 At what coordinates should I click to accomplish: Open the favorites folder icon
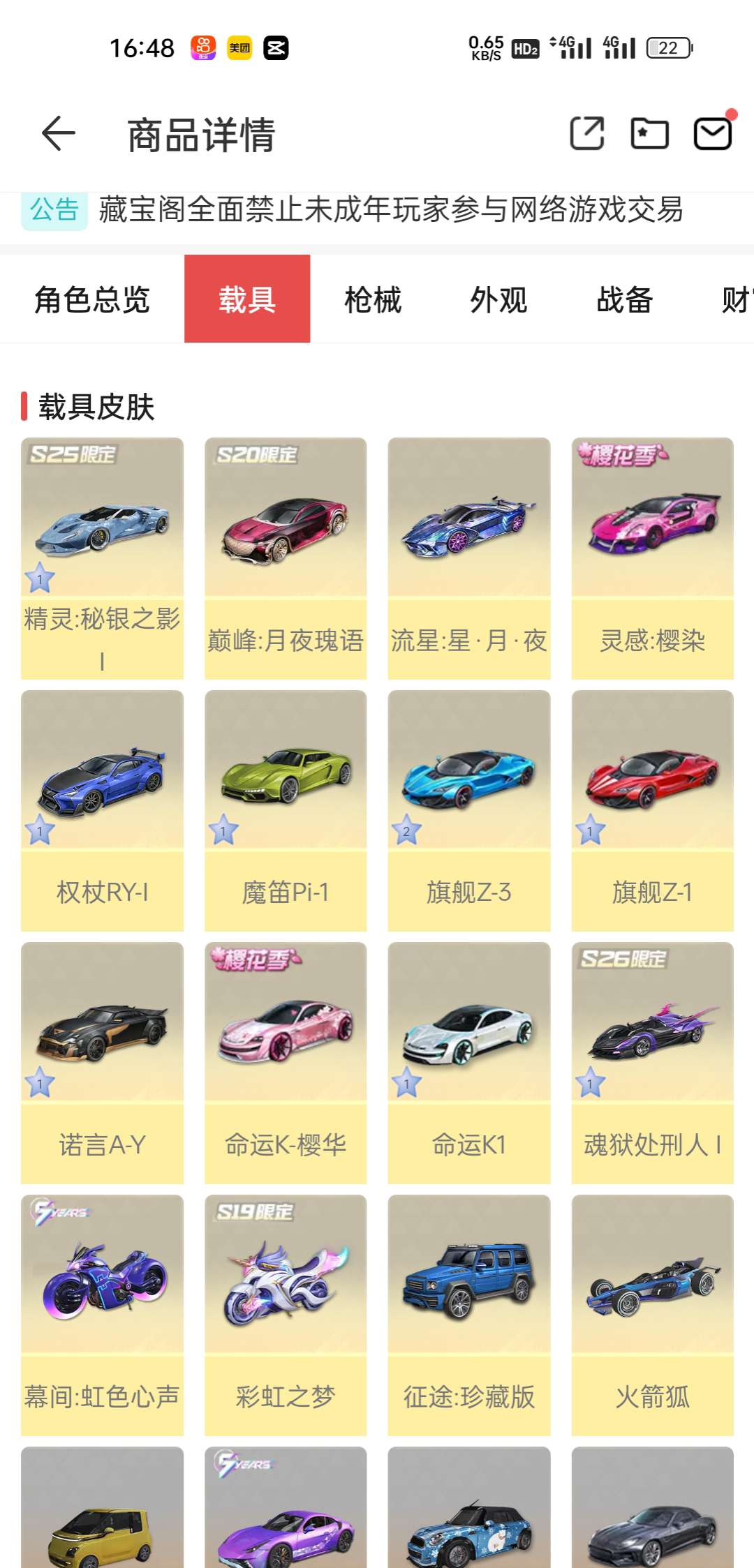click(x=649, y=133)
